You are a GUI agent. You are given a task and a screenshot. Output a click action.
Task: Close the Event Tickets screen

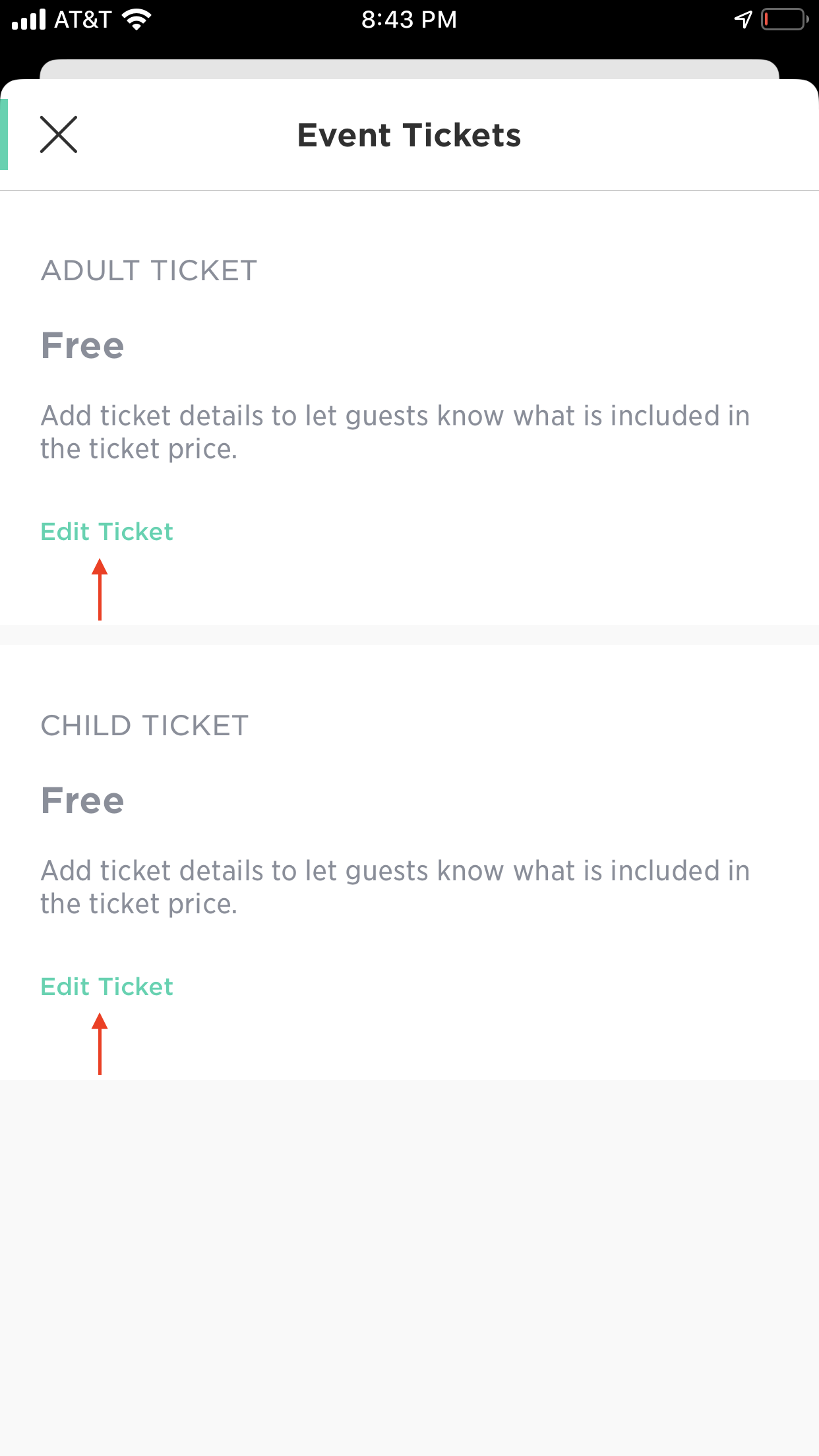click(x=59, y=135)
